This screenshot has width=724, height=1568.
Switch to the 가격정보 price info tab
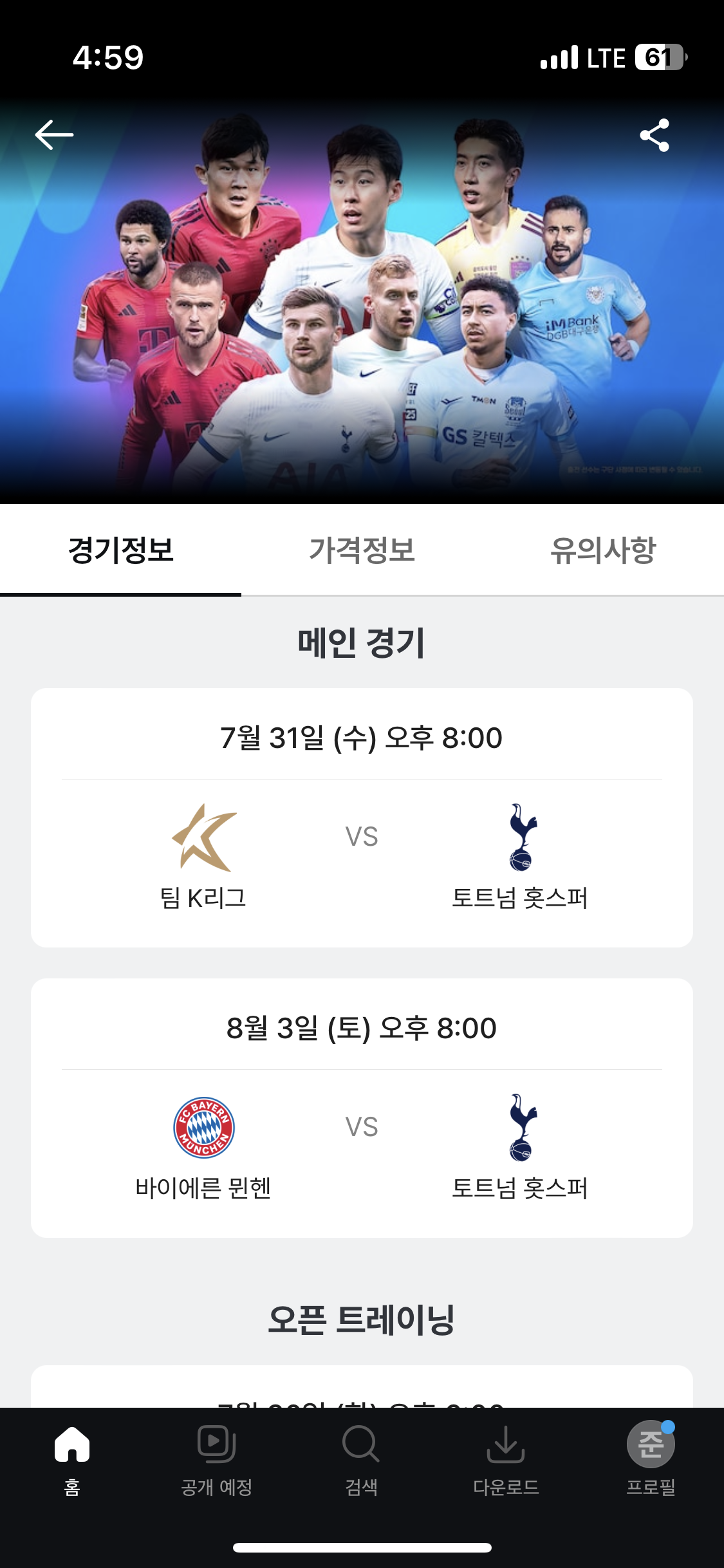362,549
